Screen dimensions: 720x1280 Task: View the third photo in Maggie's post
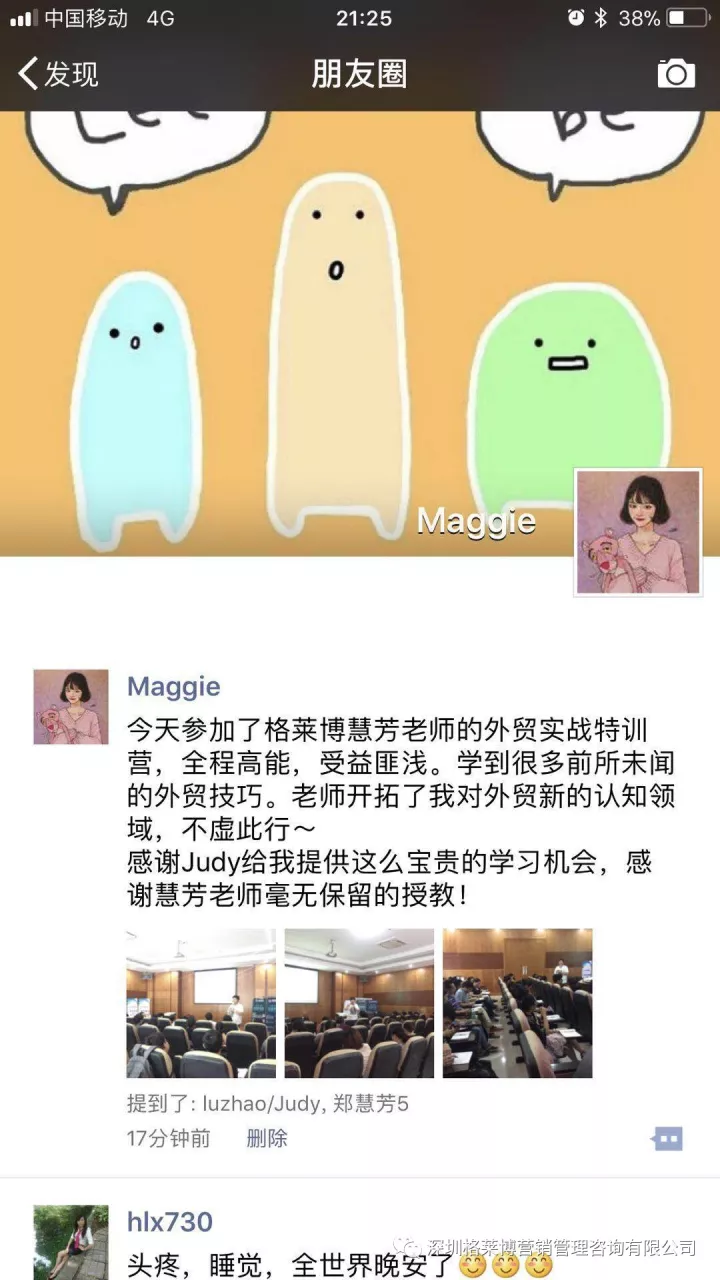coord(517,1003)
